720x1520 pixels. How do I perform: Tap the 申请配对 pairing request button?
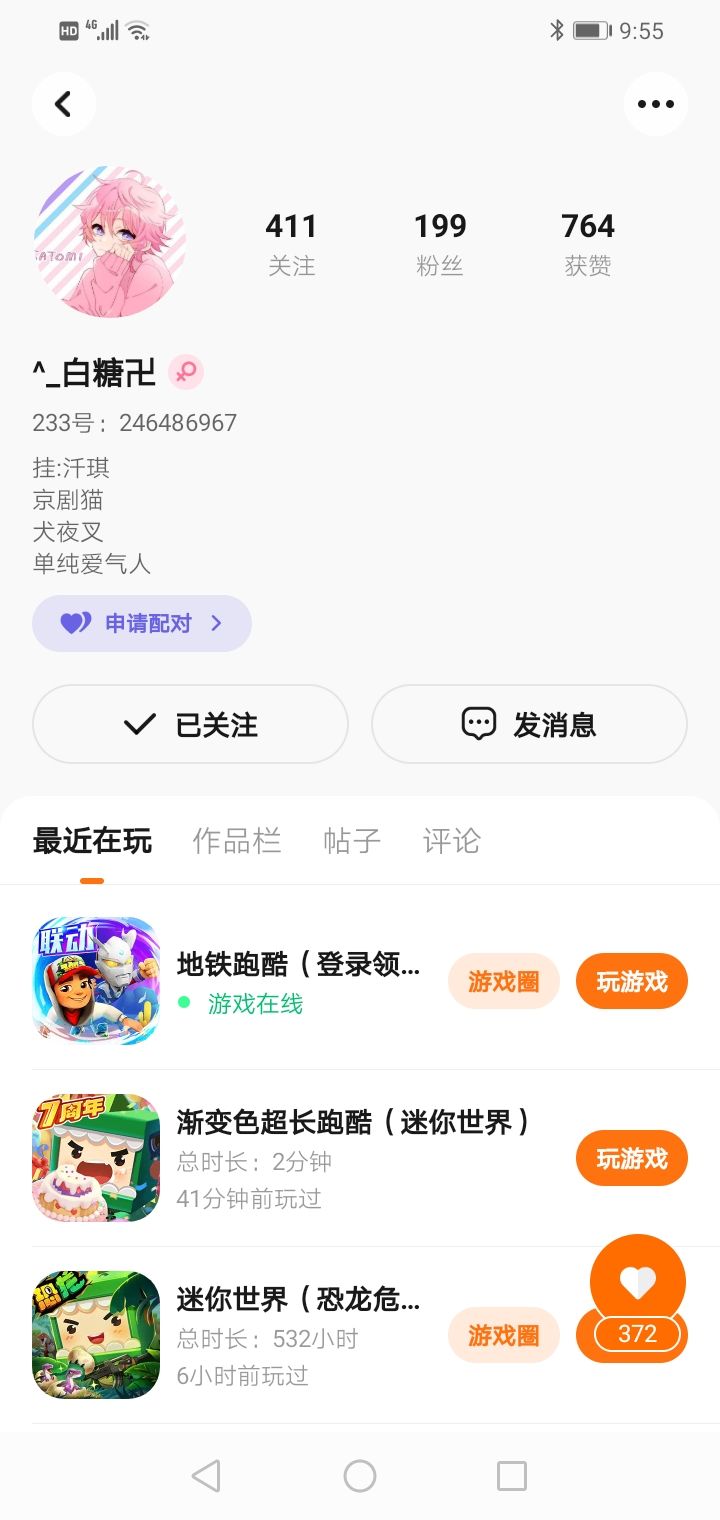142,623
